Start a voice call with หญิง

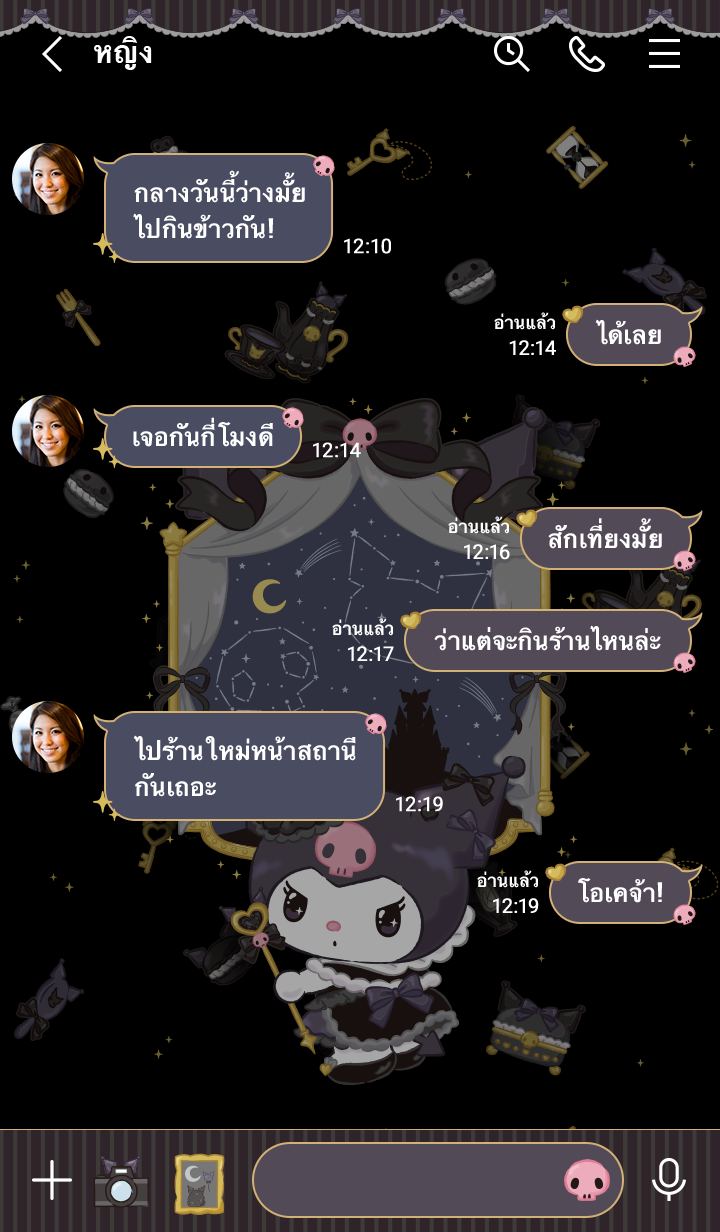586,54
